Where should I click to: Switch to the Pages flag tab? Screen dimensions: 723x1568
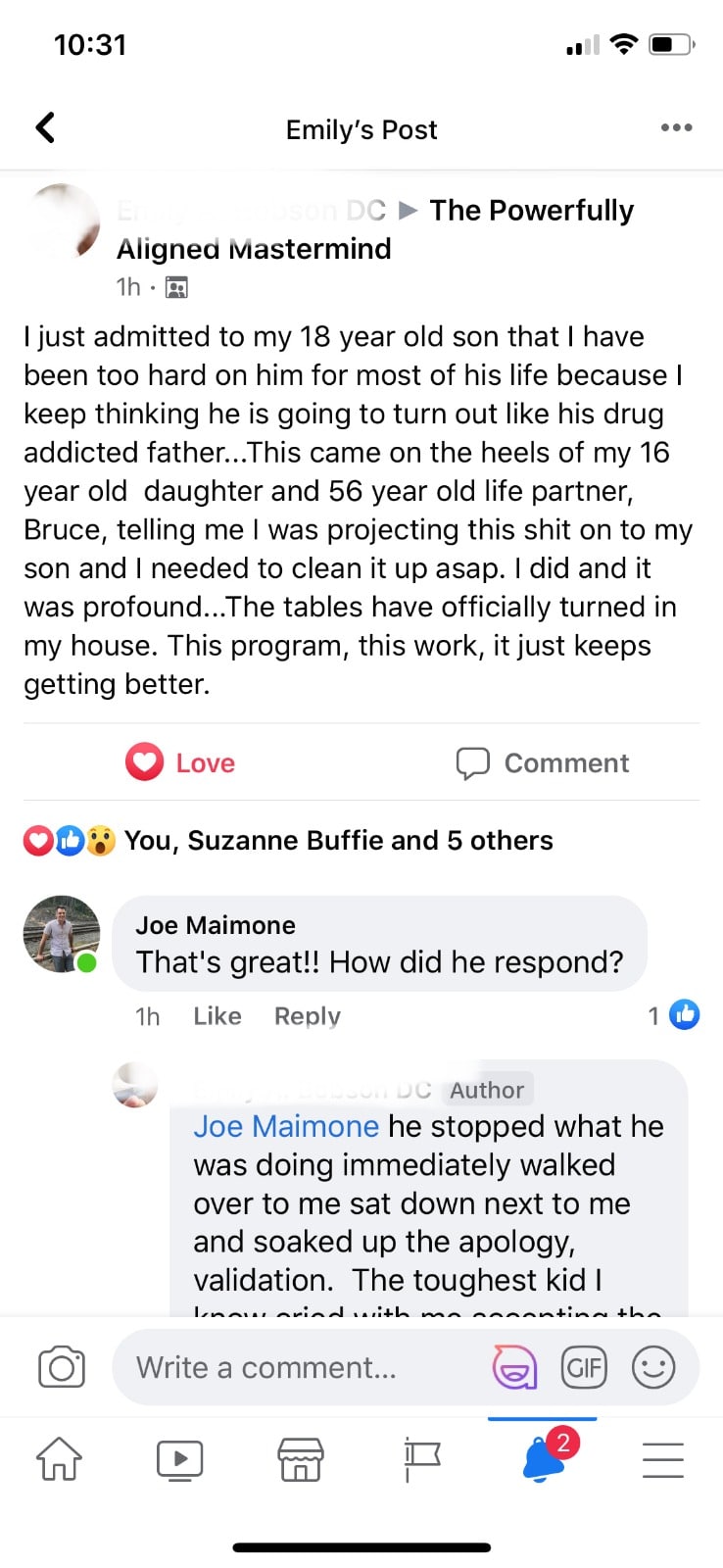coord(422,1459)
